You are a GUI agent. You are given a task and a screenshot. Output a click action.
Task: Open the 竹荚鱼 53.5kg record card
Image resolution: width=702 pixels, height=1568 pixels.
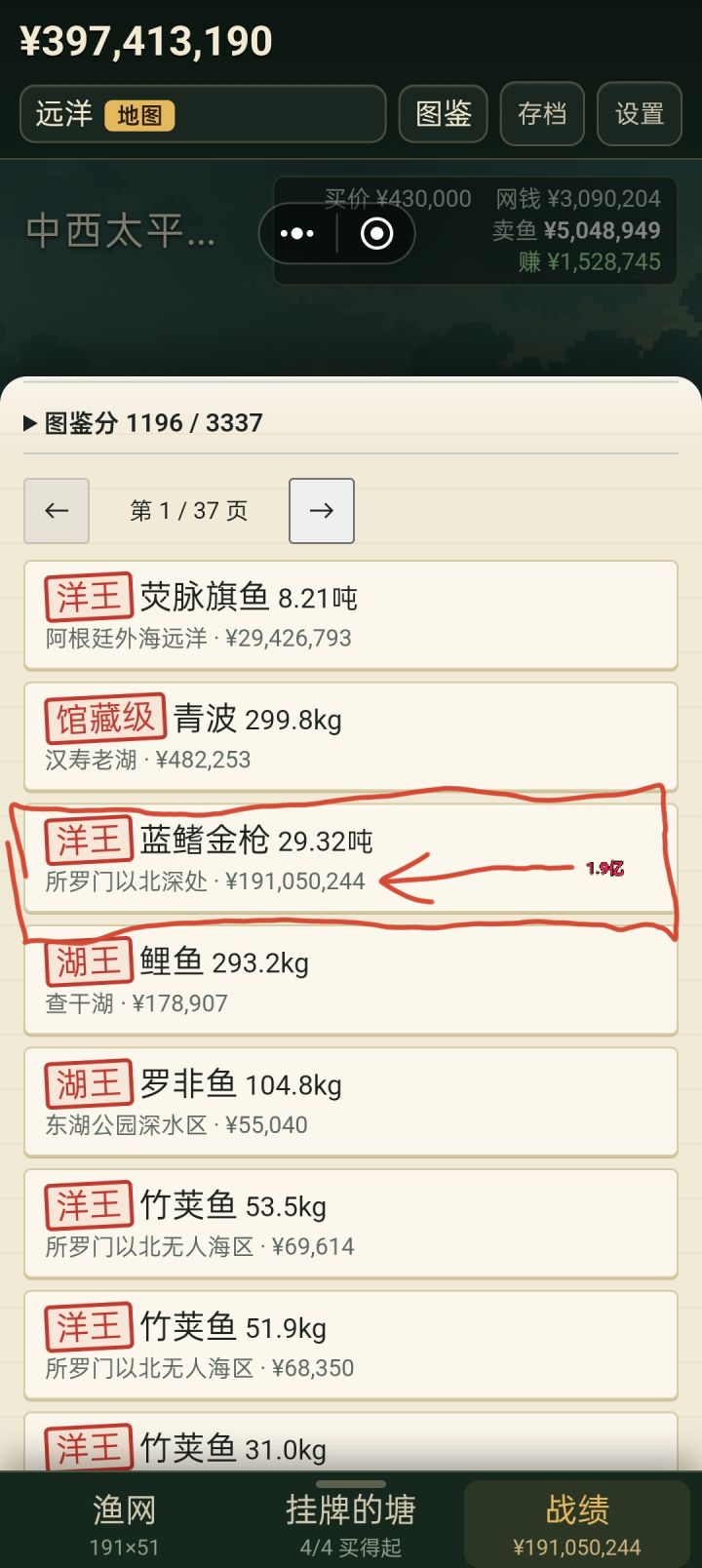coord(351,1224)
